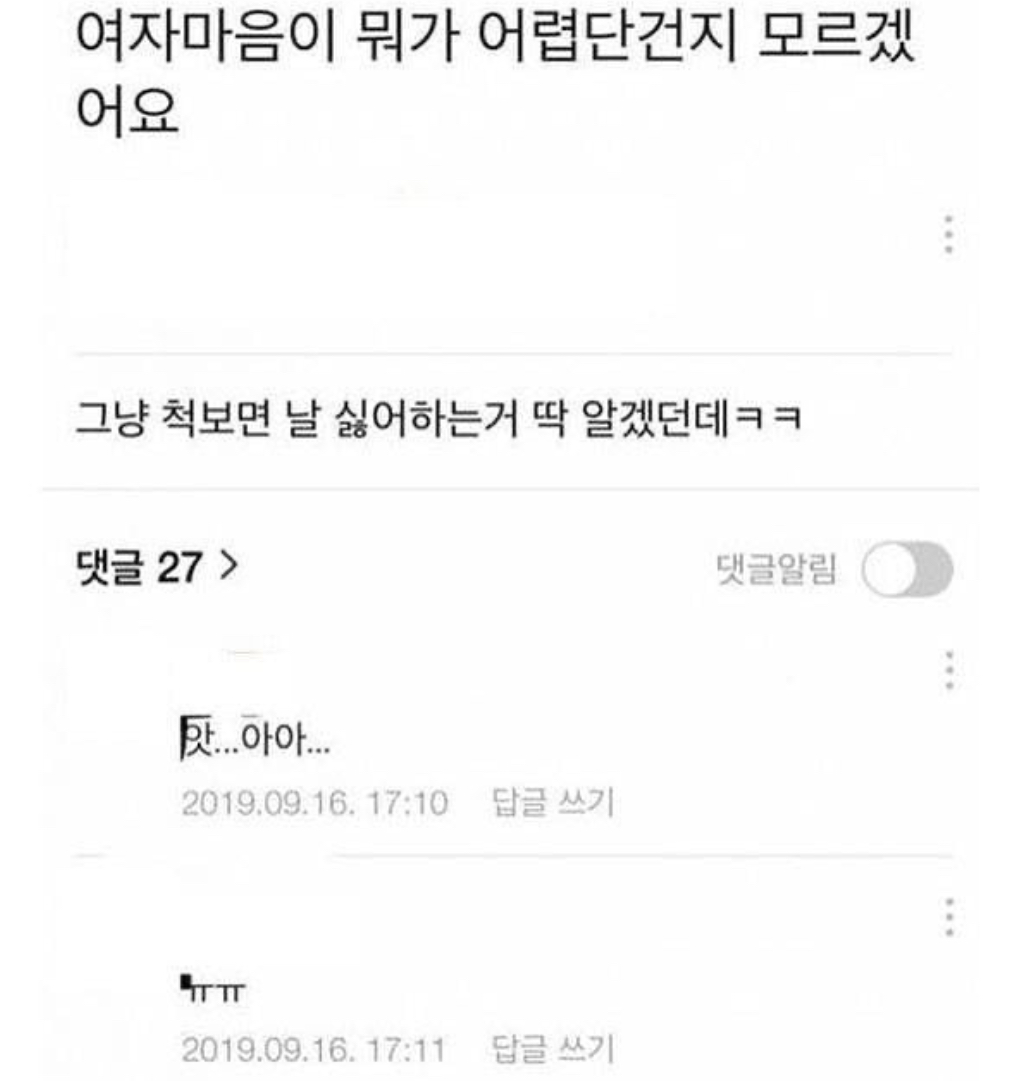The width and height of the screenshot is (1018, 1081).
Task: Open the post's overflow menu
Action: pyautogui.click(x=948, y=234)
